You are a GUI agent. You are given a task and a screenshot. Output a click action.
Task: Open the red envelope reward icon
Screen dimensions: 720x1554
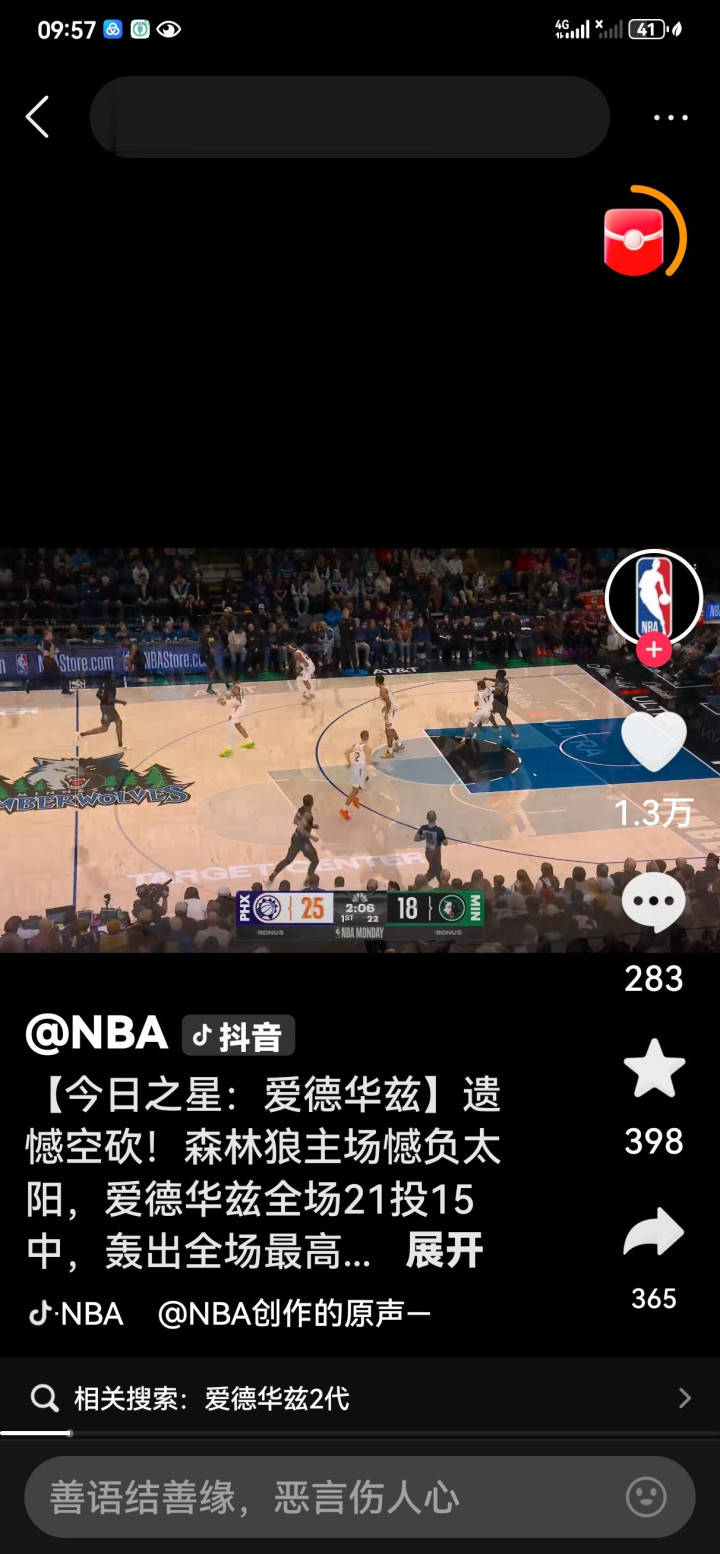(635, 241)
